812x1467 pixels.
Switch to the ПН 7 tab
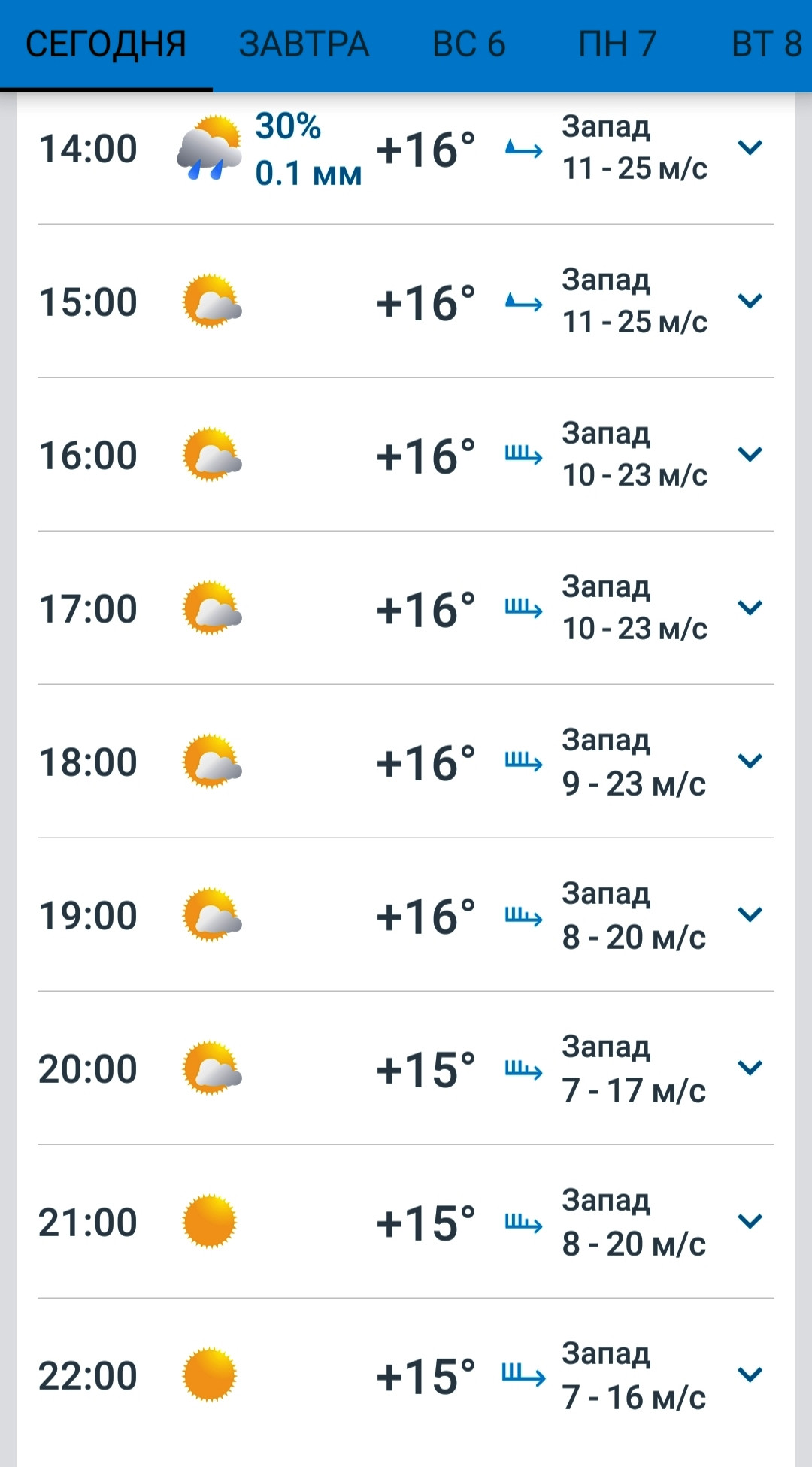(x=617, y=44)
